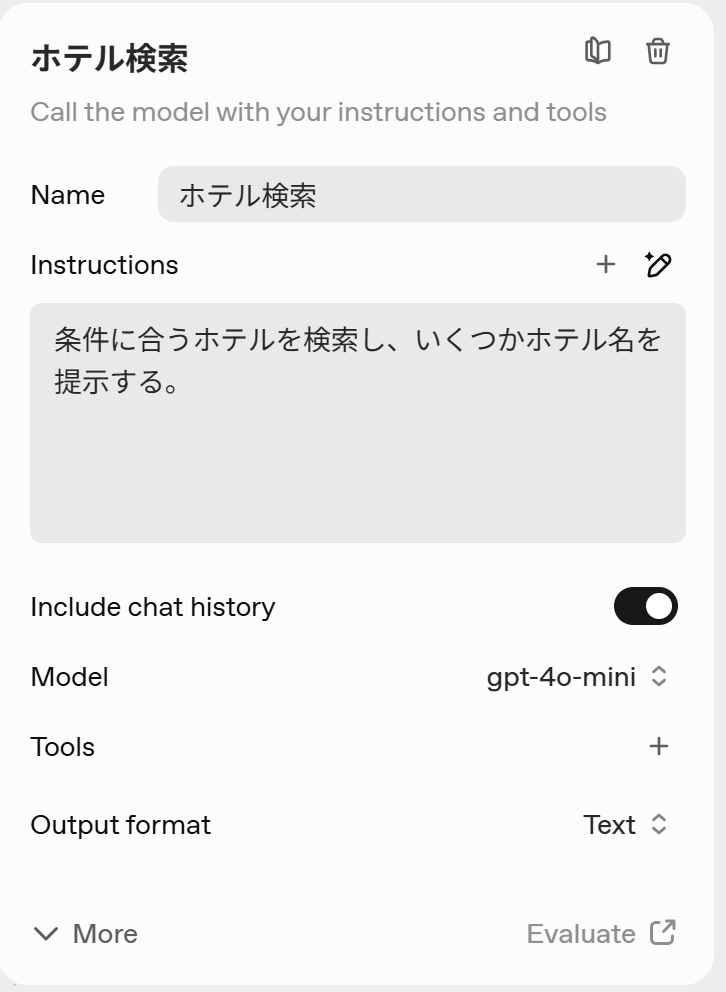Open the Model dropdown gpt-4o-mini
The height and width of the screenshot is (992, 726).
576,677
